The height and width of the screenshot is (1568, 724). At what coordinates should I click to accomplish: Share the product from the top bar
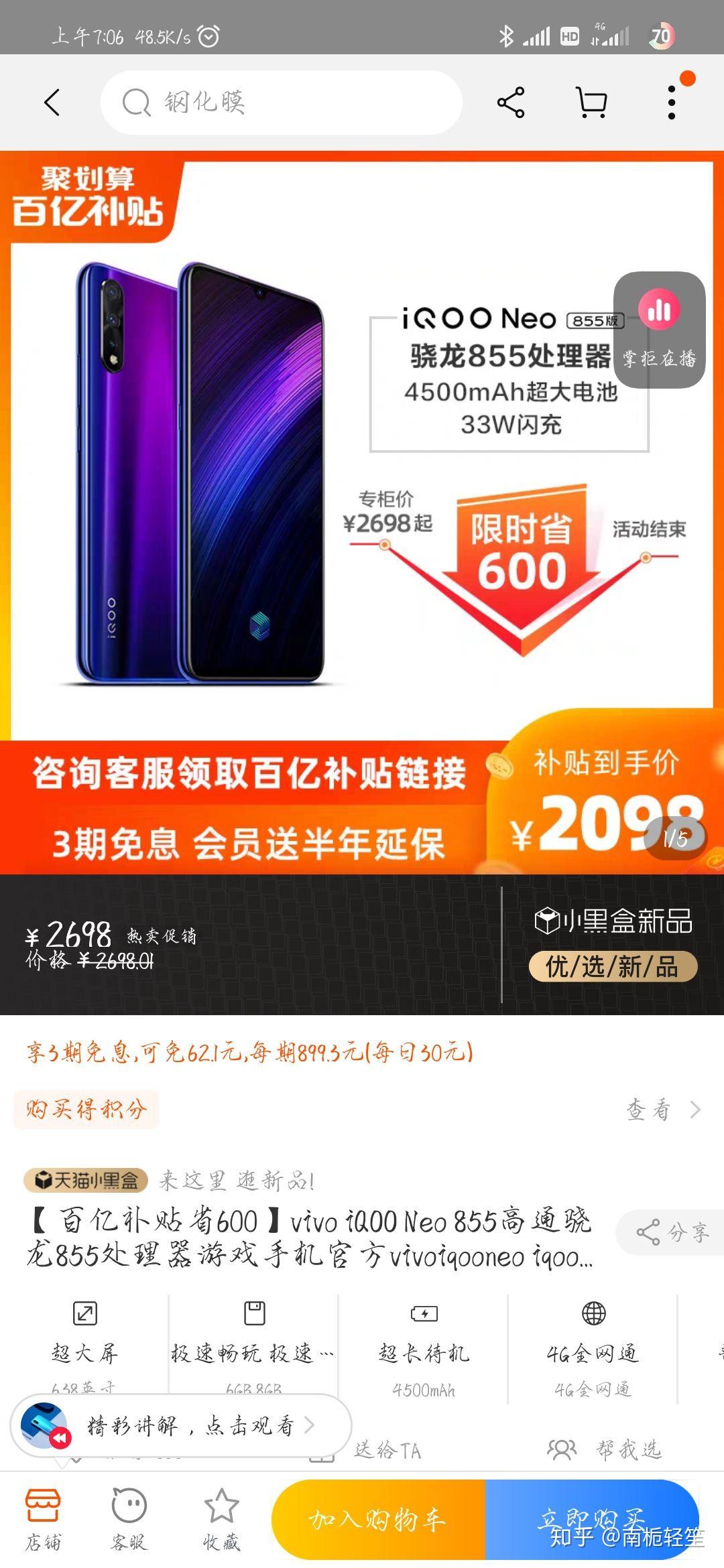(x=511, y=103)
